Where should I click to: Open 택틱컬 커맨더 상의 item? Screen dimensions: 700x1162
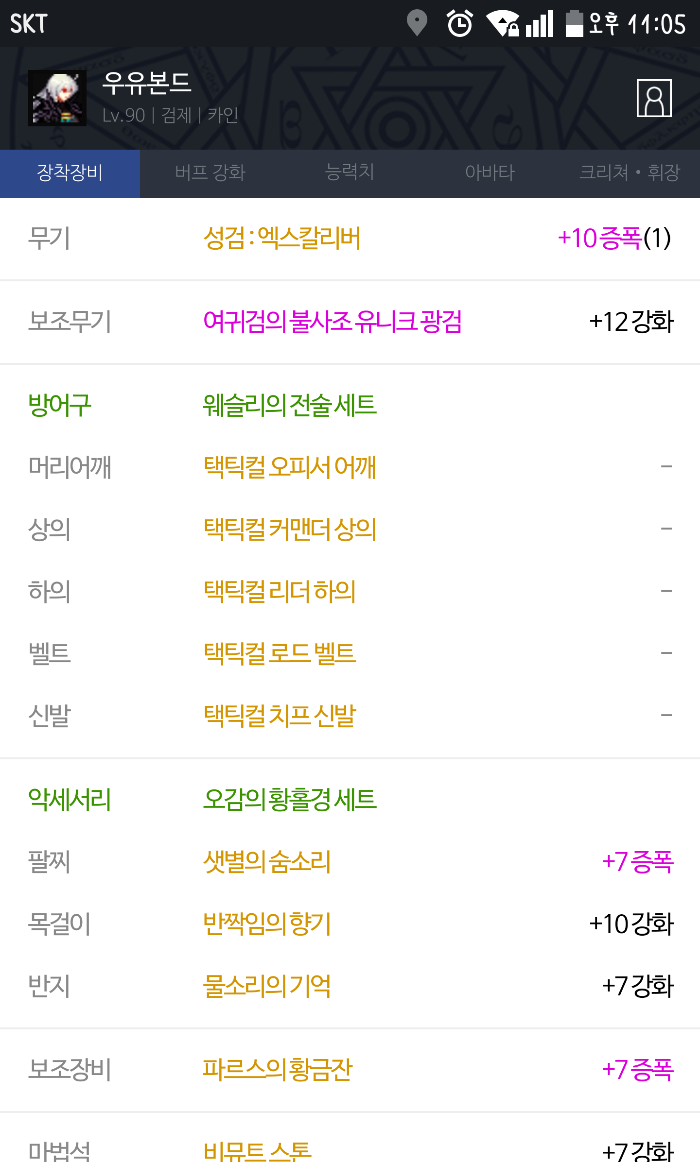289,529
